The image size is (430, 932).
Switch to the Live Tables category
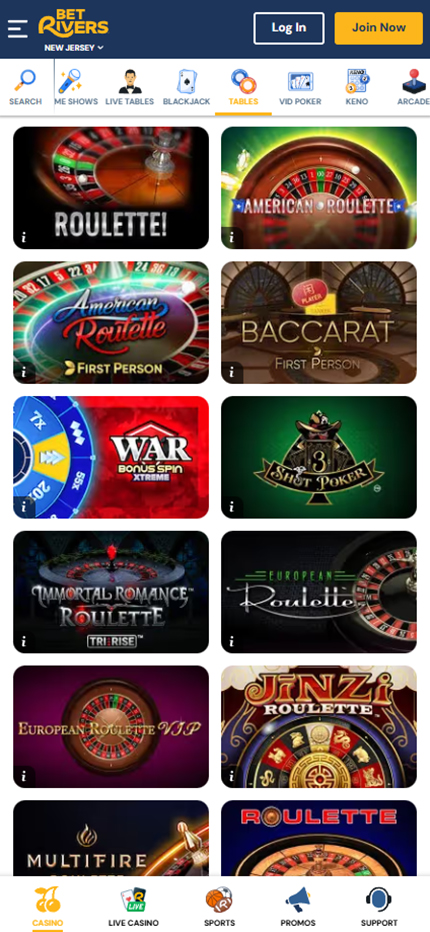(130, 87)
